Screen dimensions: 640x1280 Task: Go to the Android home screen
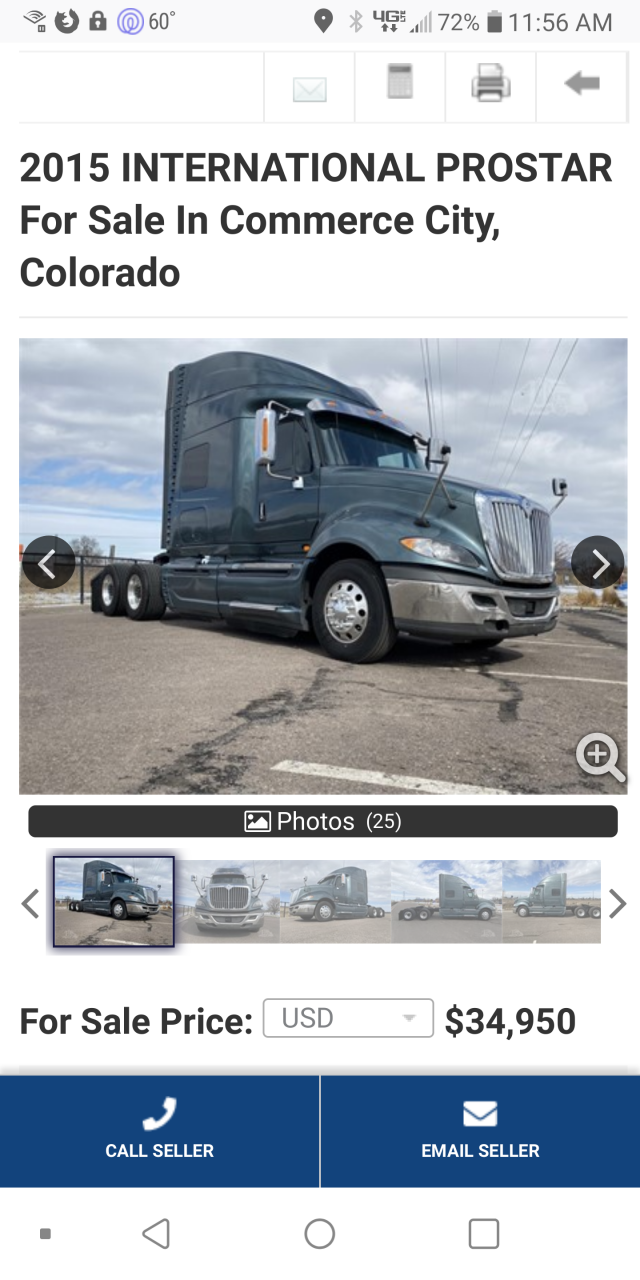point(320,1234)
